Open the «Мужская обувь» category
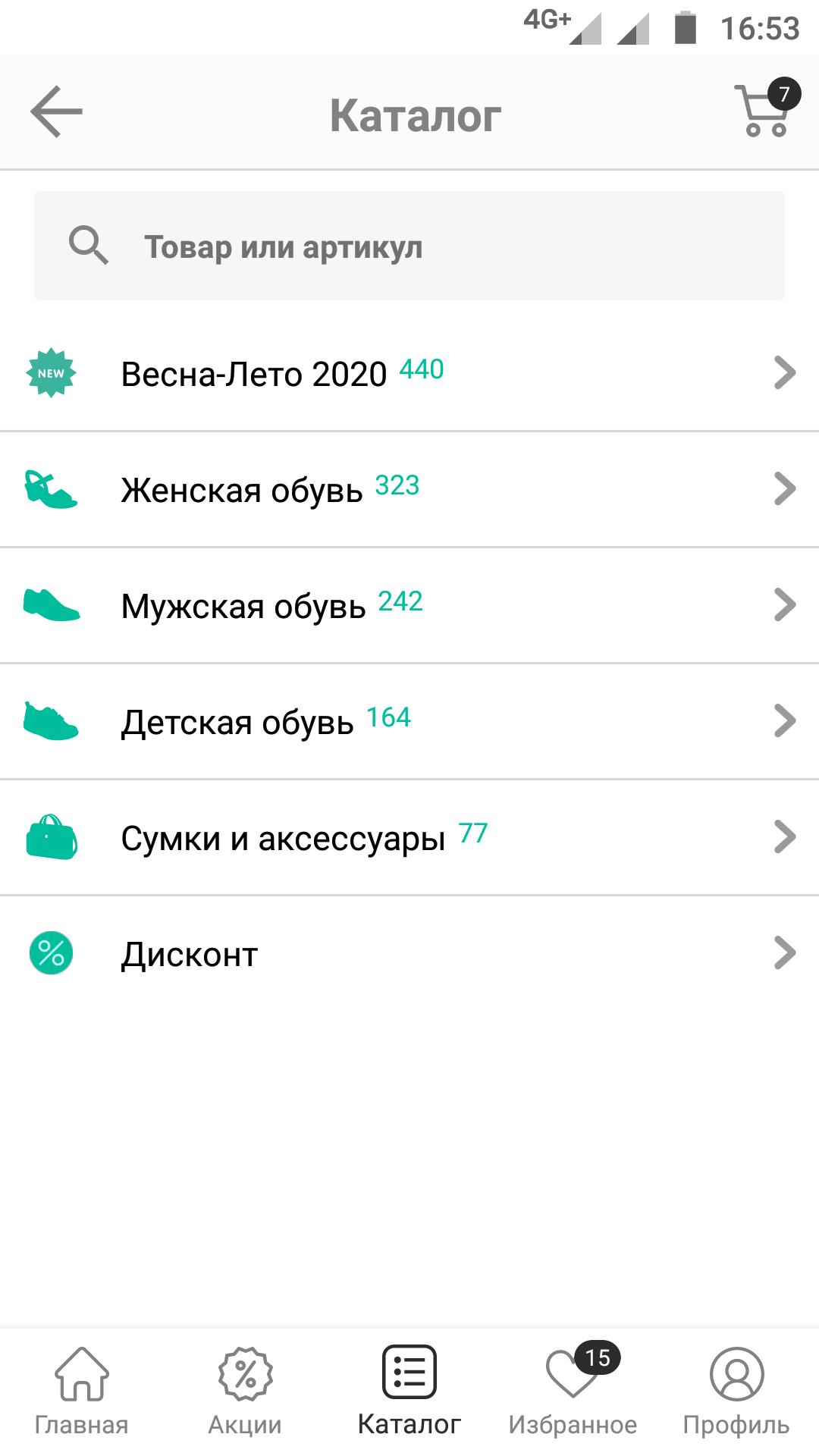This screenshot has height=1456, width=819. coord(409,606)
